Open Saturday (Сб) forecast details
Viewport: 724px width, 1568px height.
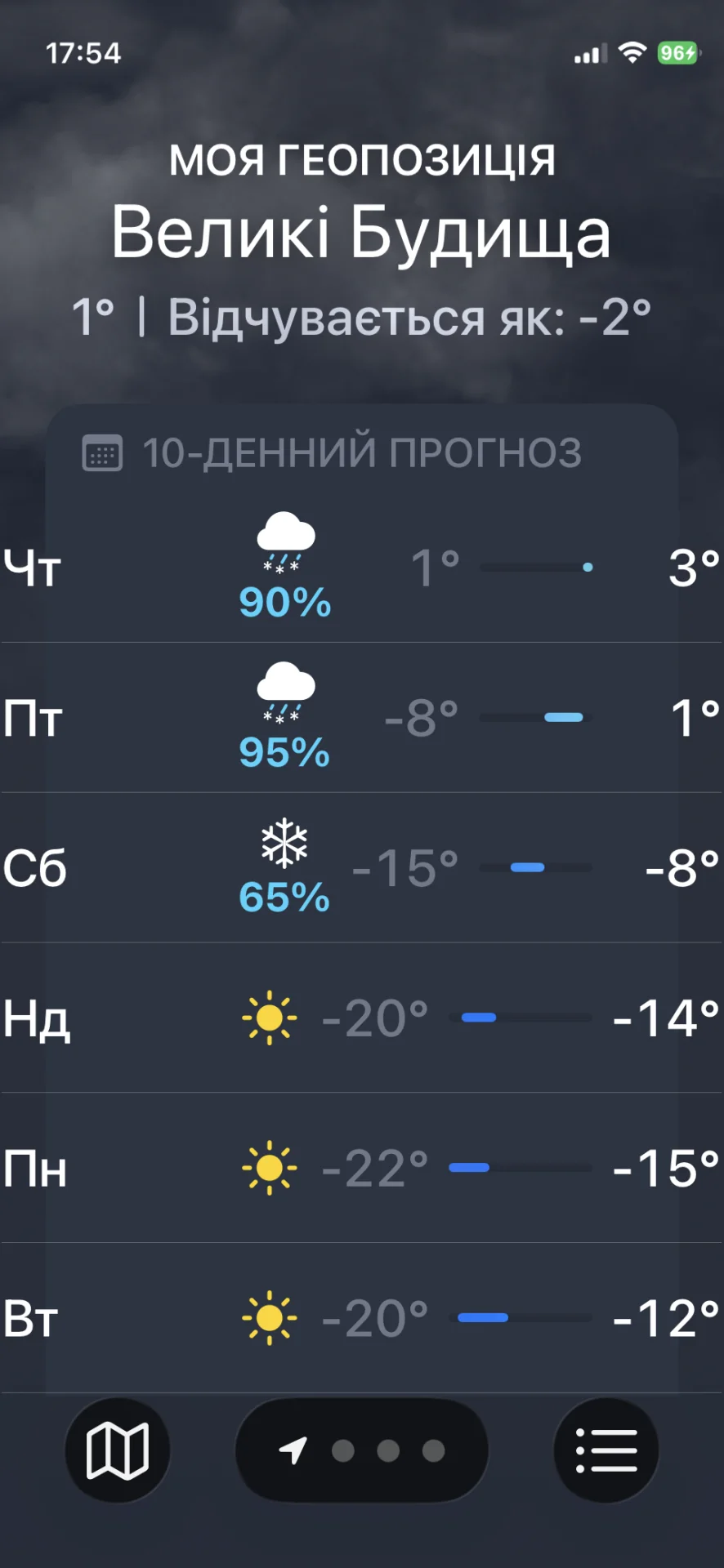pyautogui.click(x=362, y=867)
